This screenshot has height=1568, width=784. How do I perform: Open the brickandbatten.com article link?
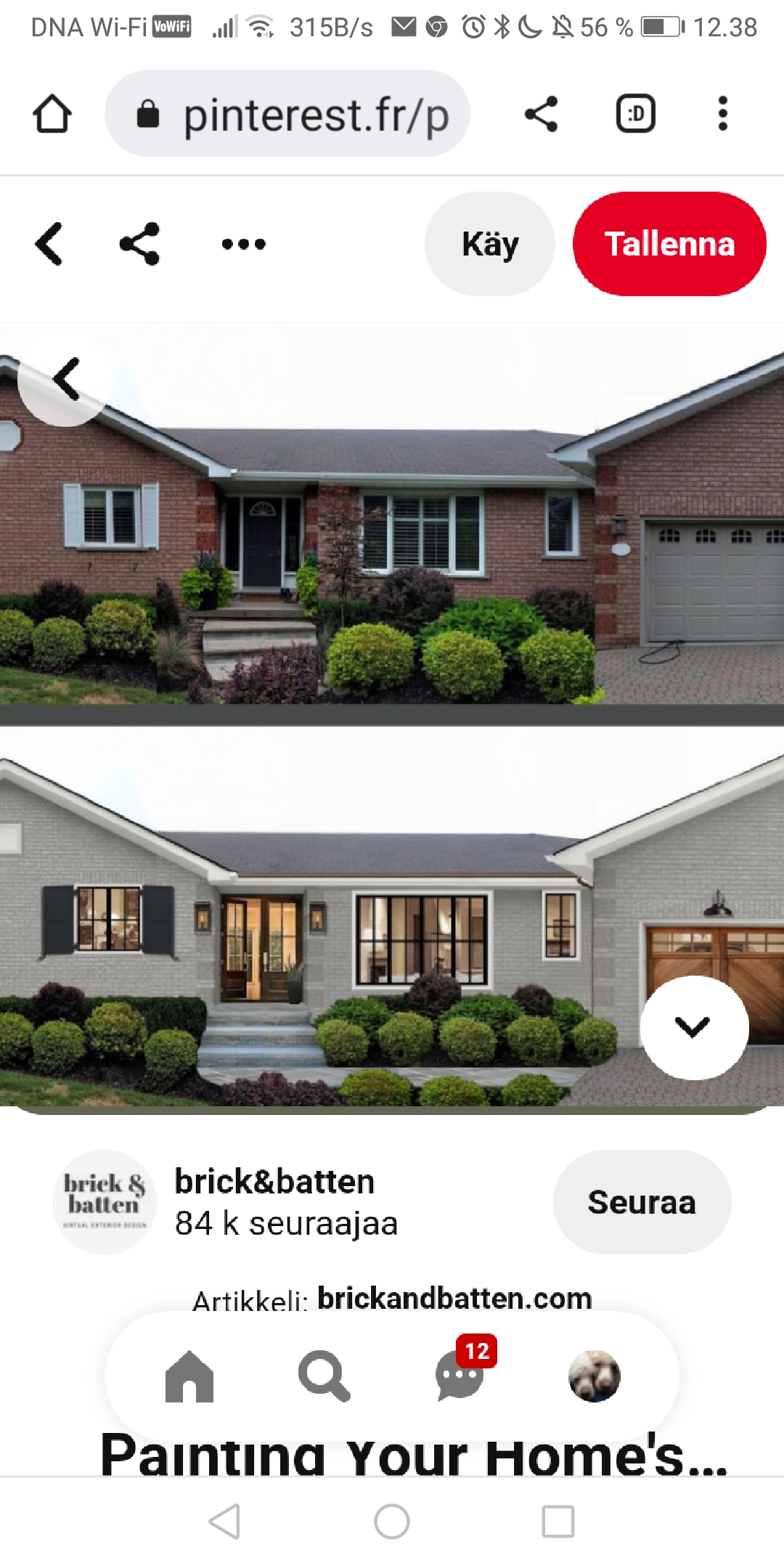454,1299
